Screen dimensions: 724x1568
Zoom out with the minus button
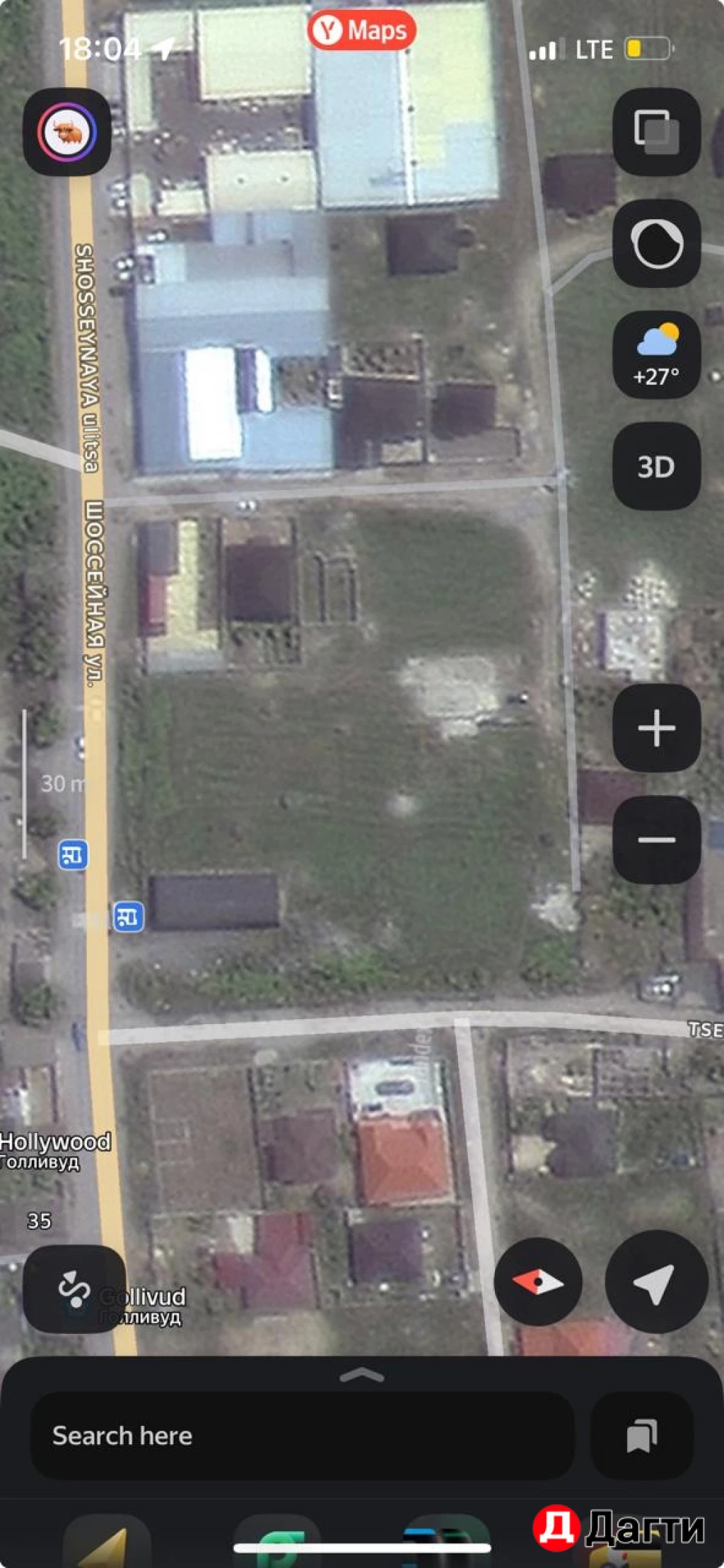(x=656, y=840)
